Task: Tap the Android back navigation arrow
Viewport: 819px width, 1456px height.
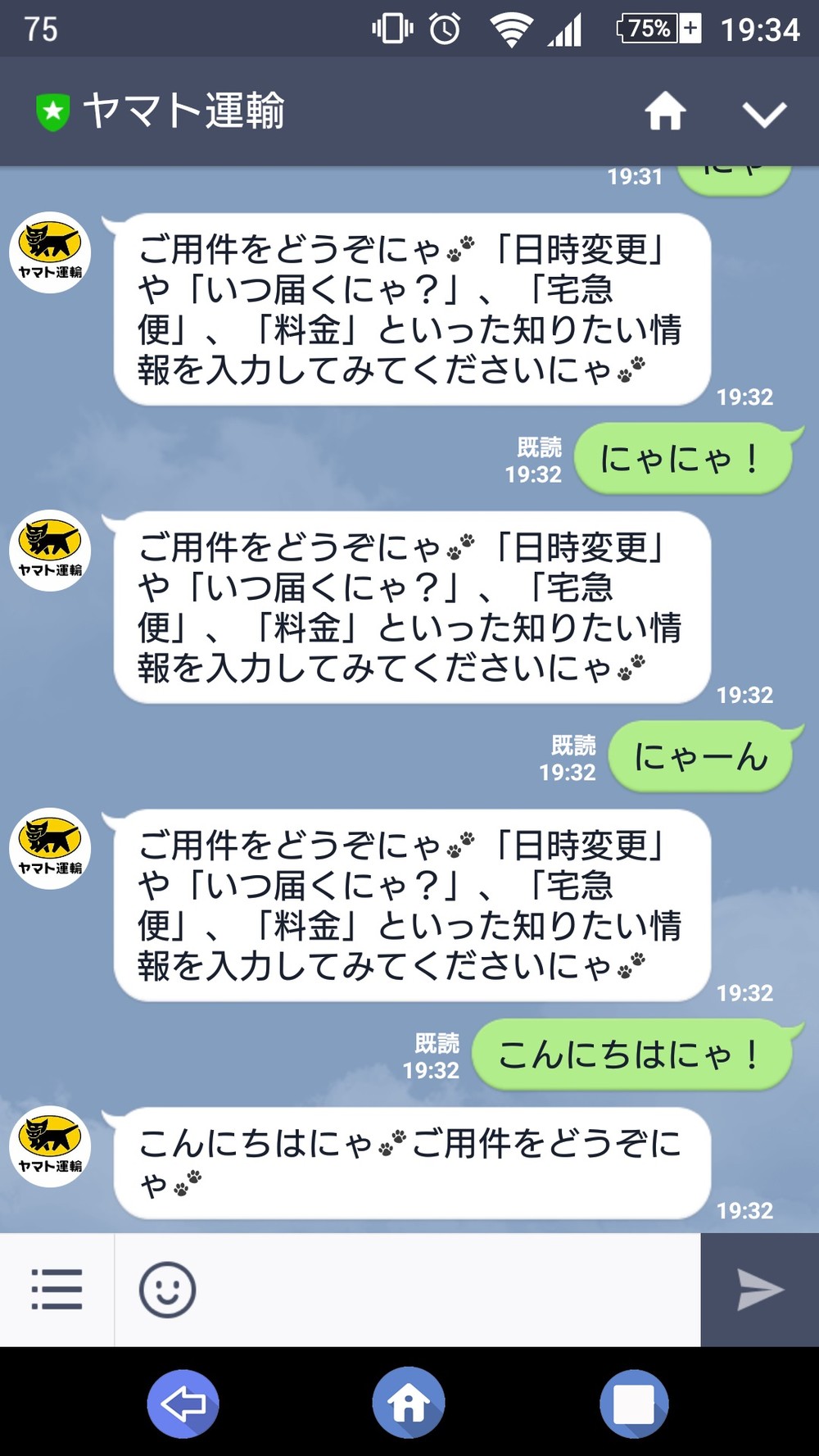Action: pos(182,1402)
